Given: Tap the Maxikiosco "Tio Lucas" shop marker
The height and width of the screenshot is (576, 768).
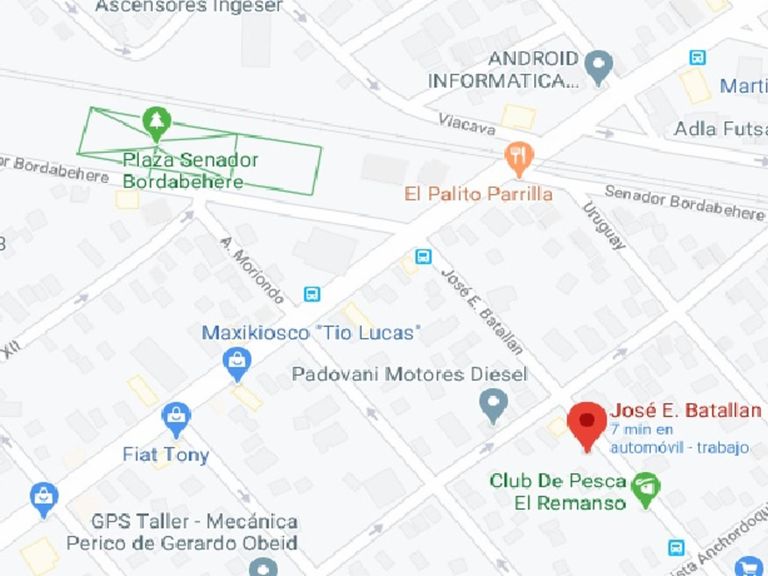Looking at the screenshot, I should 237,364.
